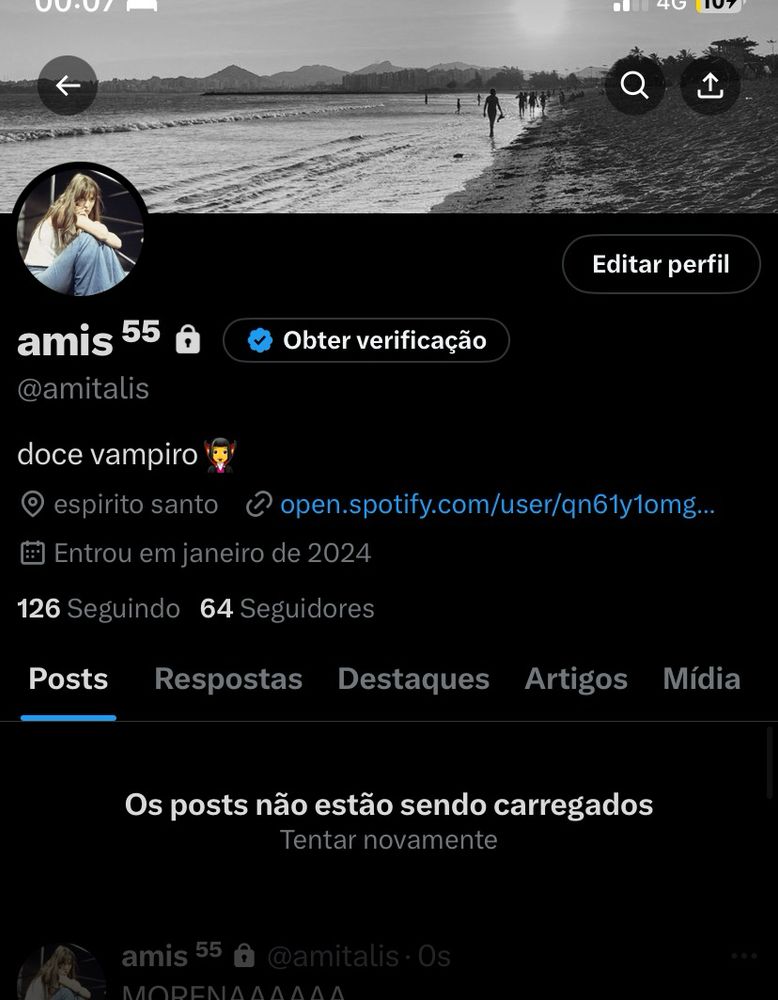
Task: Select the Posts tab
Action: [x=68, y=679]
